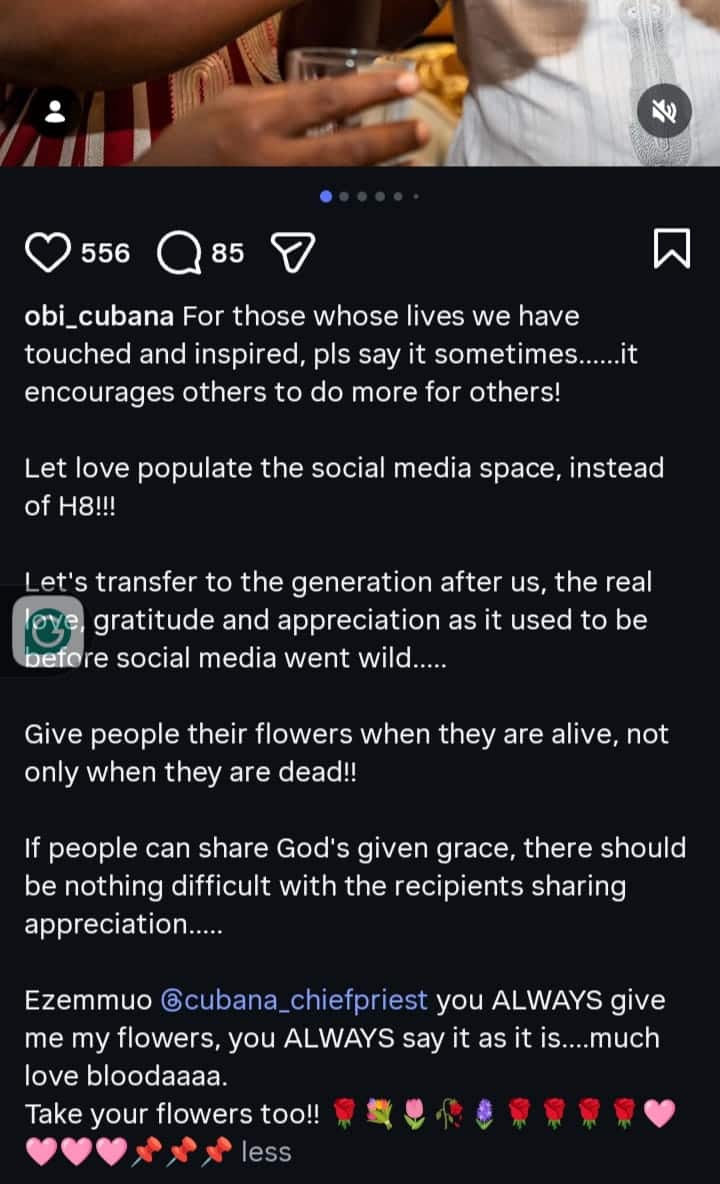Open the @cubana_chiefpriest mention
720x1184 pixels.
pyautogui.click(x=294, y=1000)
